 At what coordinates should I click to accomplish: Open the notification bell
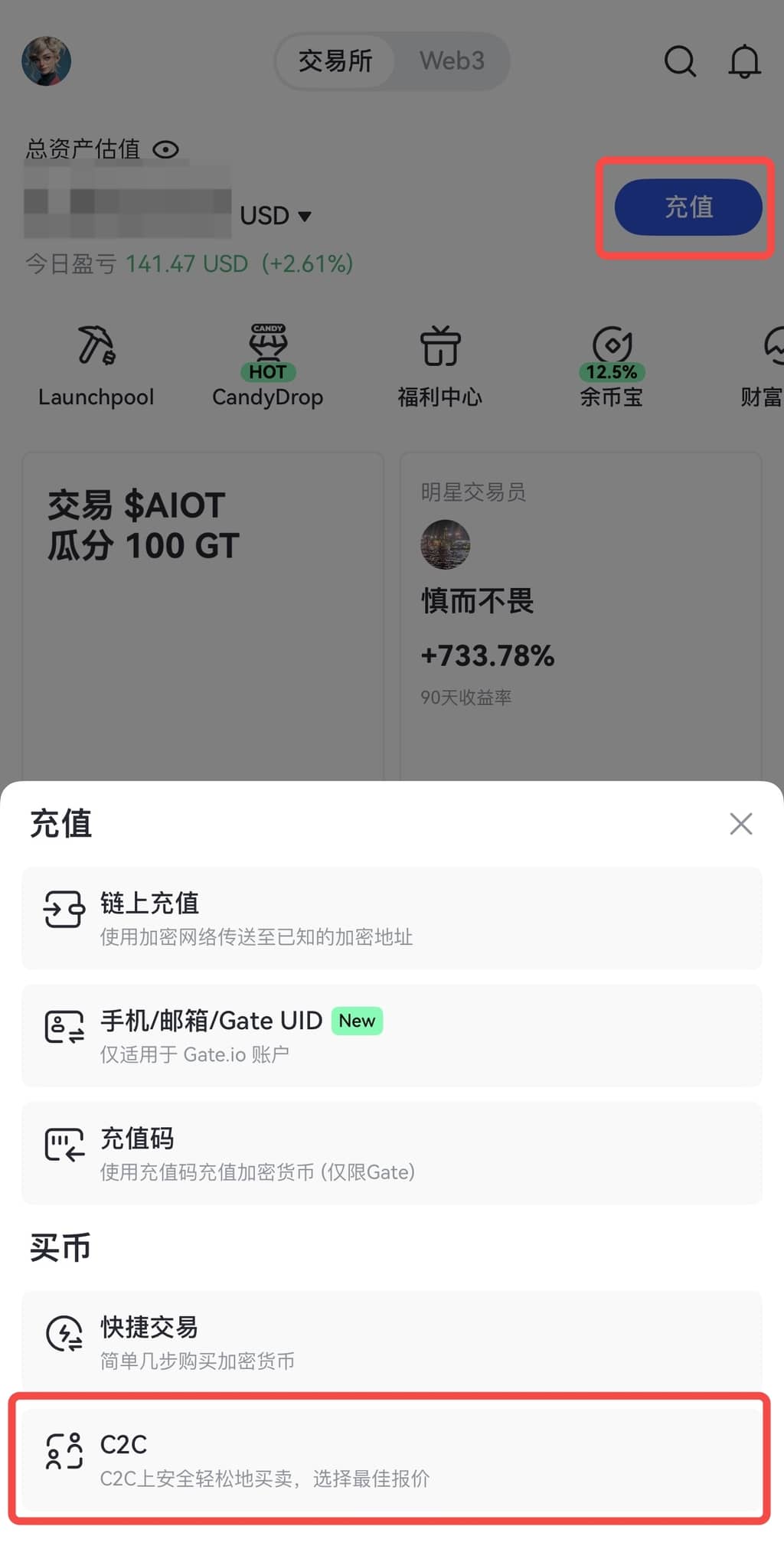point(743,62)
